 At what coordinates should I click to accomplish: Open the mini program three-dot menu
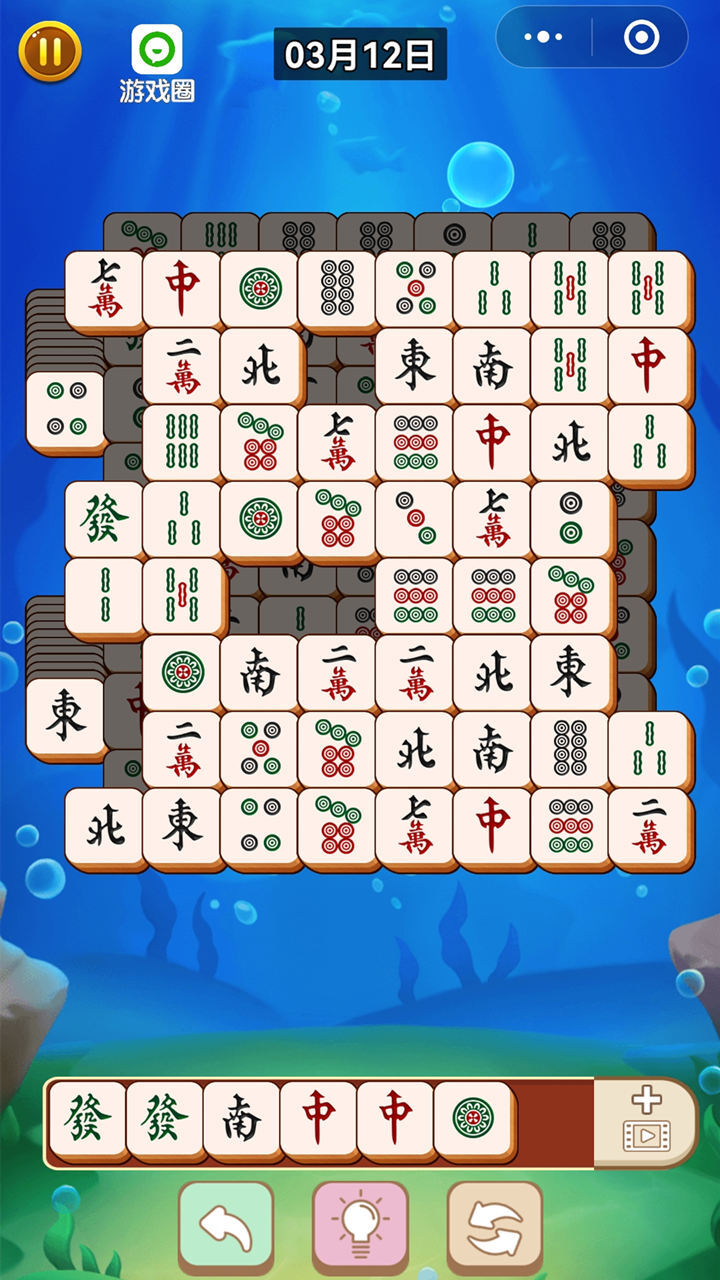(x=543, y=37)
